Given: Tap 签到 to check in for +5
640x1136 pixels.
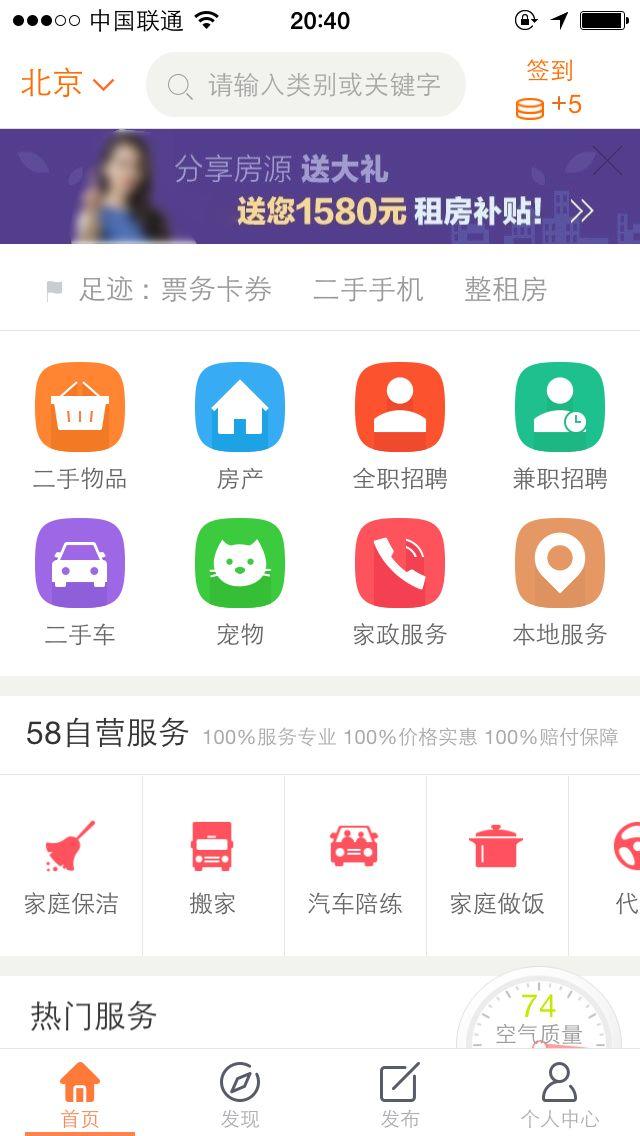Looking at the screenshot, I should pyautogui.click(x=549, y=88).
